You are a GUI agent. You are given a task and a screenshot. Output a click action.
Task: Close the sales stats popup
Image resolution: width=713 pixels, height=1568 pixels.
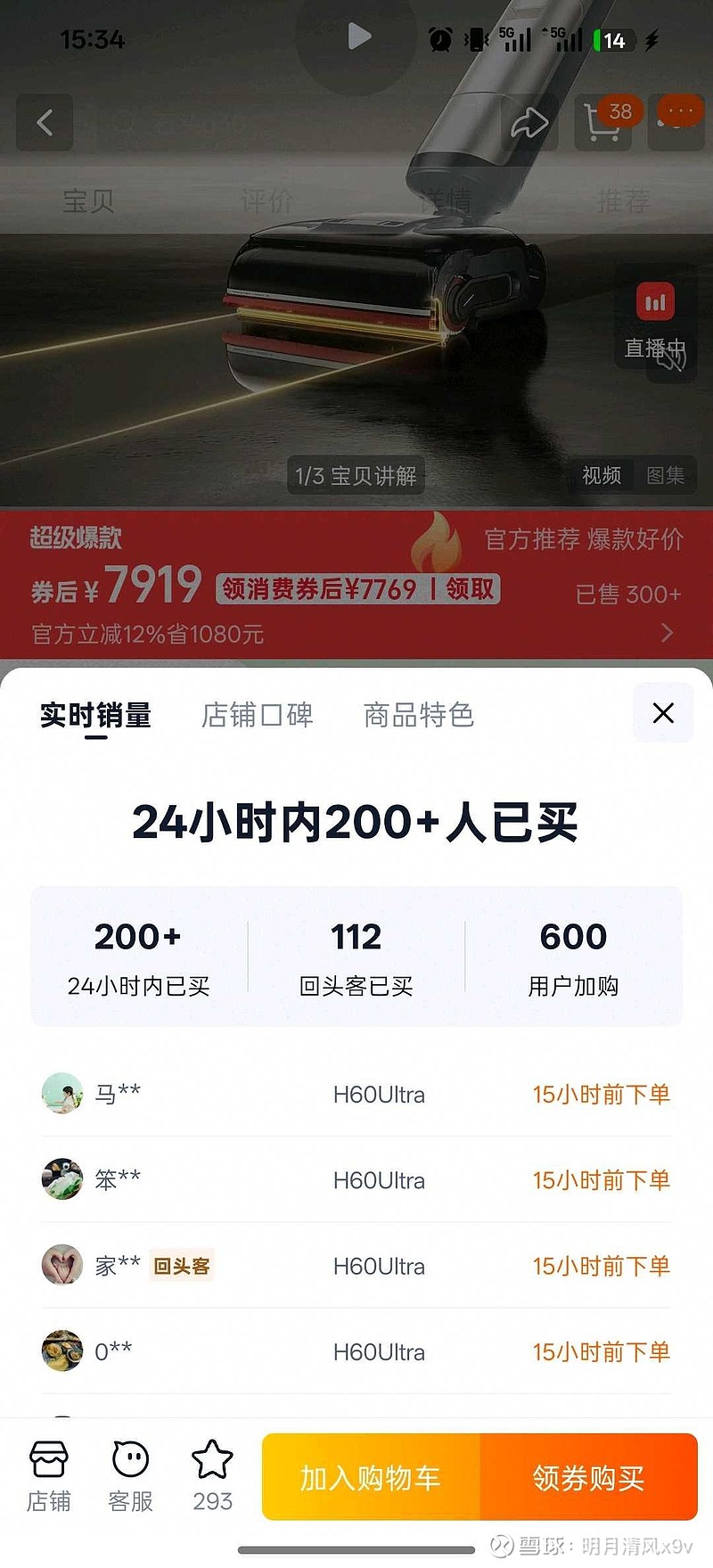point(663,713)
